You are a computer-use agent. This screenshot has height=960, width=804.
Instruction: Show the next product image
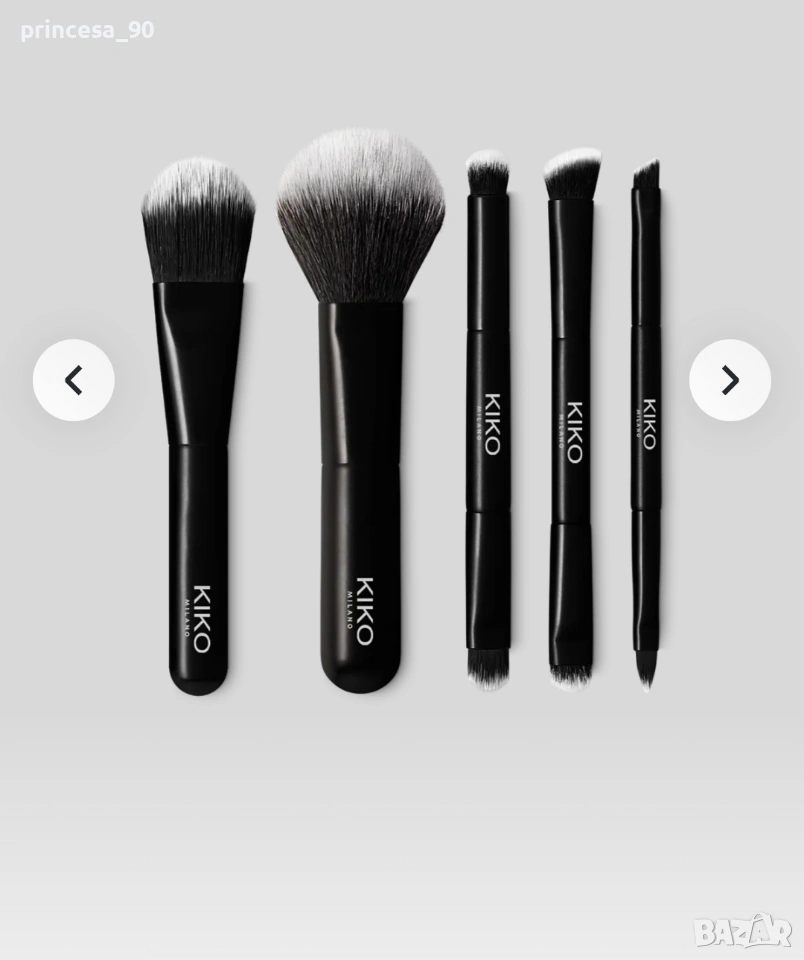(x=729, y=380)
